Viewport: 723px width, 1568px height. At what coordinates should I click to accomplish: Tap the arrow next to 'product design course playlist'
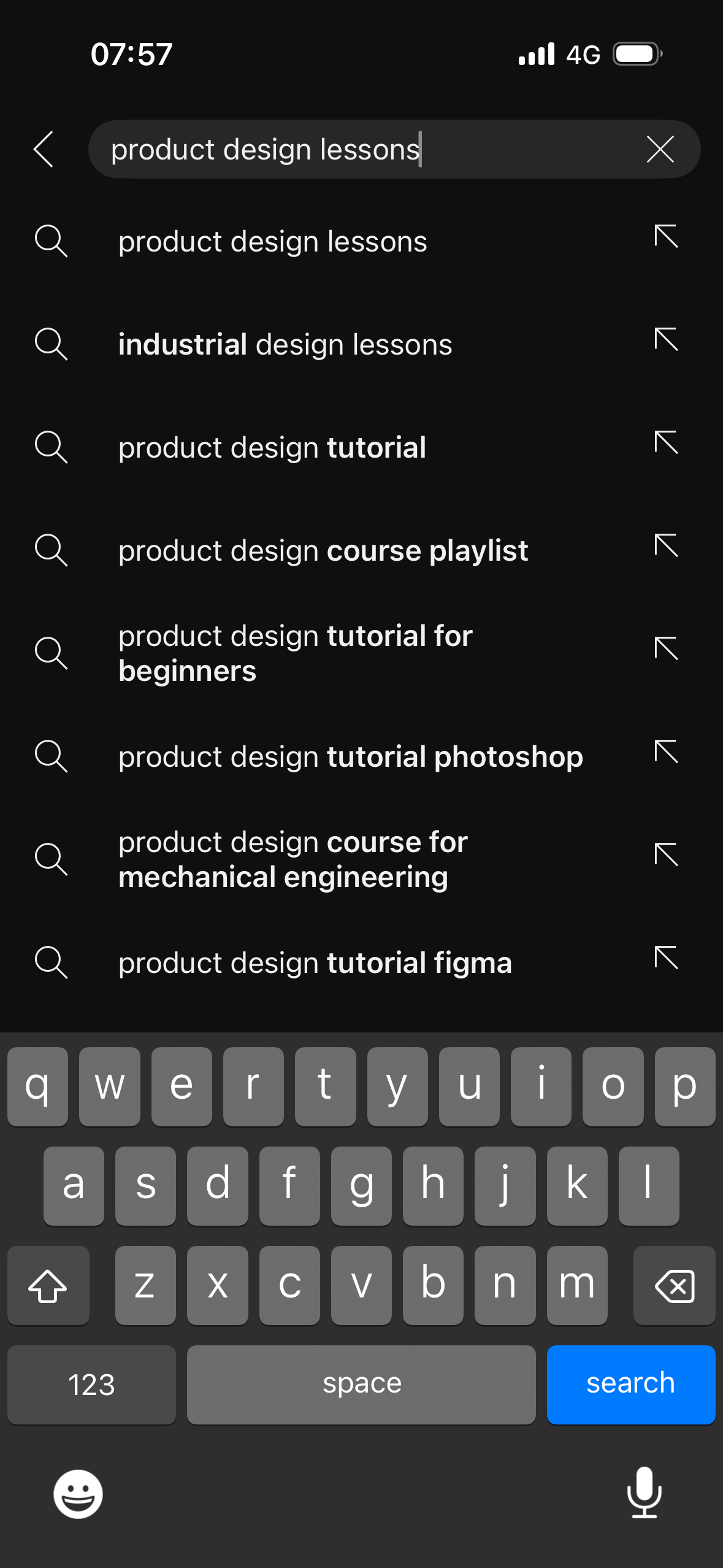tap(666, 546)
